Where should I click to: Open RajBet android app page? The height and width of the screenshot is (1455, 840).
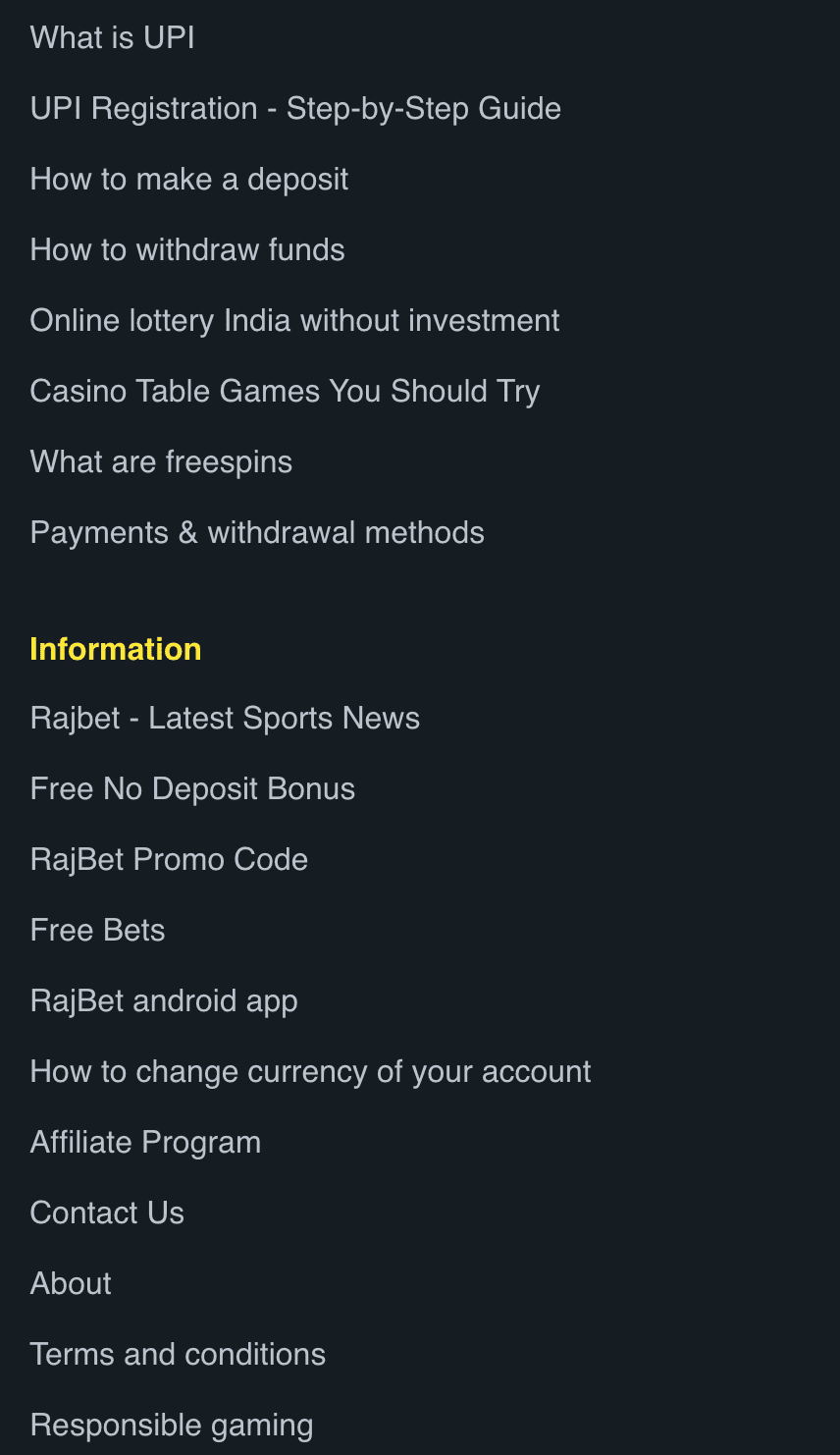tap(164, 1001)
